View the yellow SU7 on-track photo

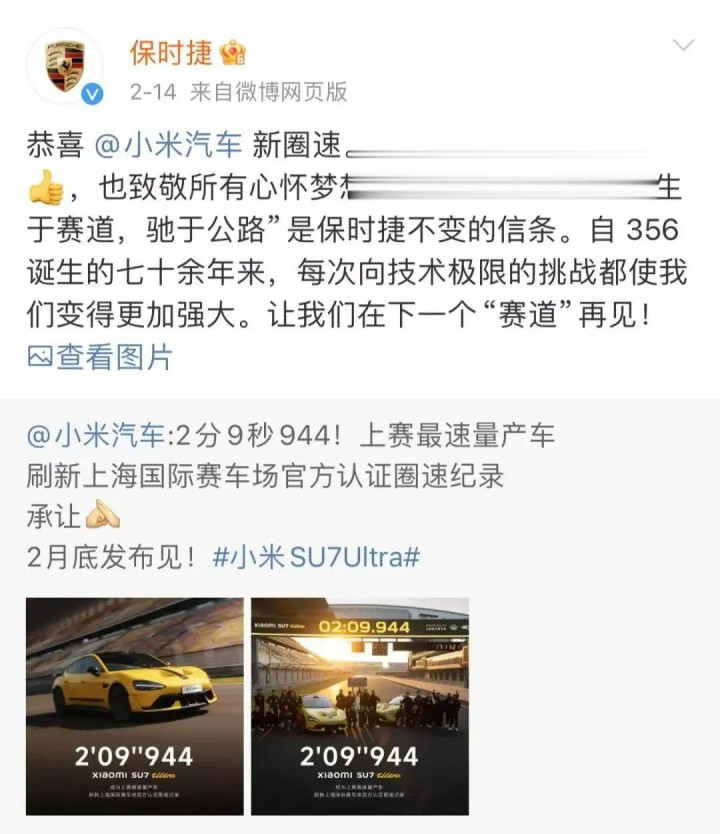click(134, 706)
